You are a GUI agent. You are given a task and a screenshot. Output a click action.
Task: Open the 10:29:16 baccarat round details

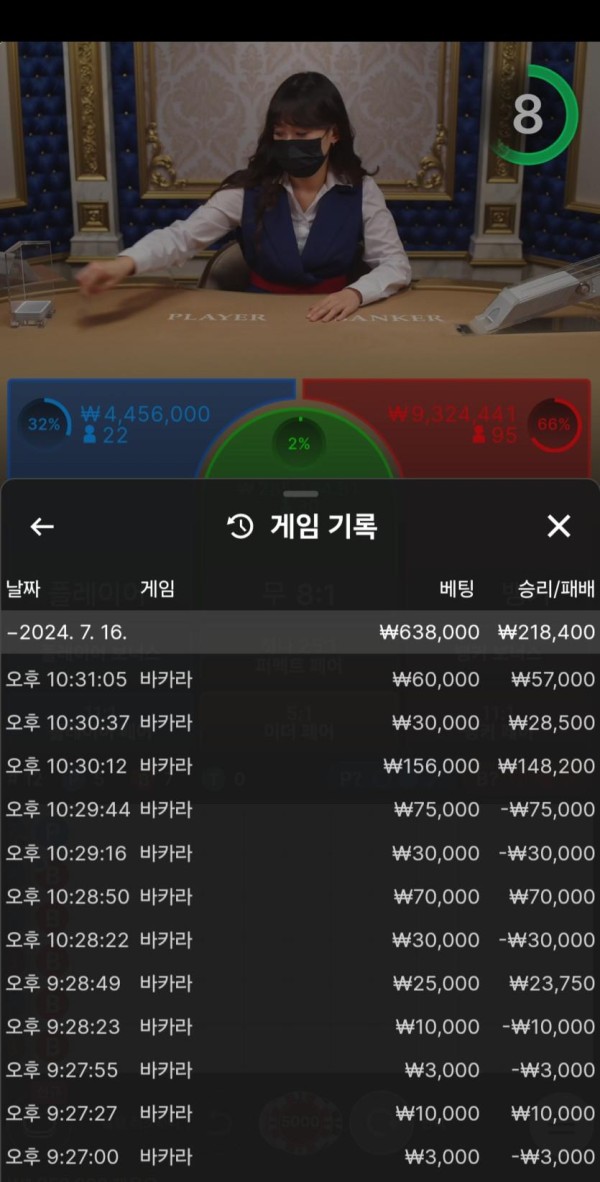click(x=300, y=853)
